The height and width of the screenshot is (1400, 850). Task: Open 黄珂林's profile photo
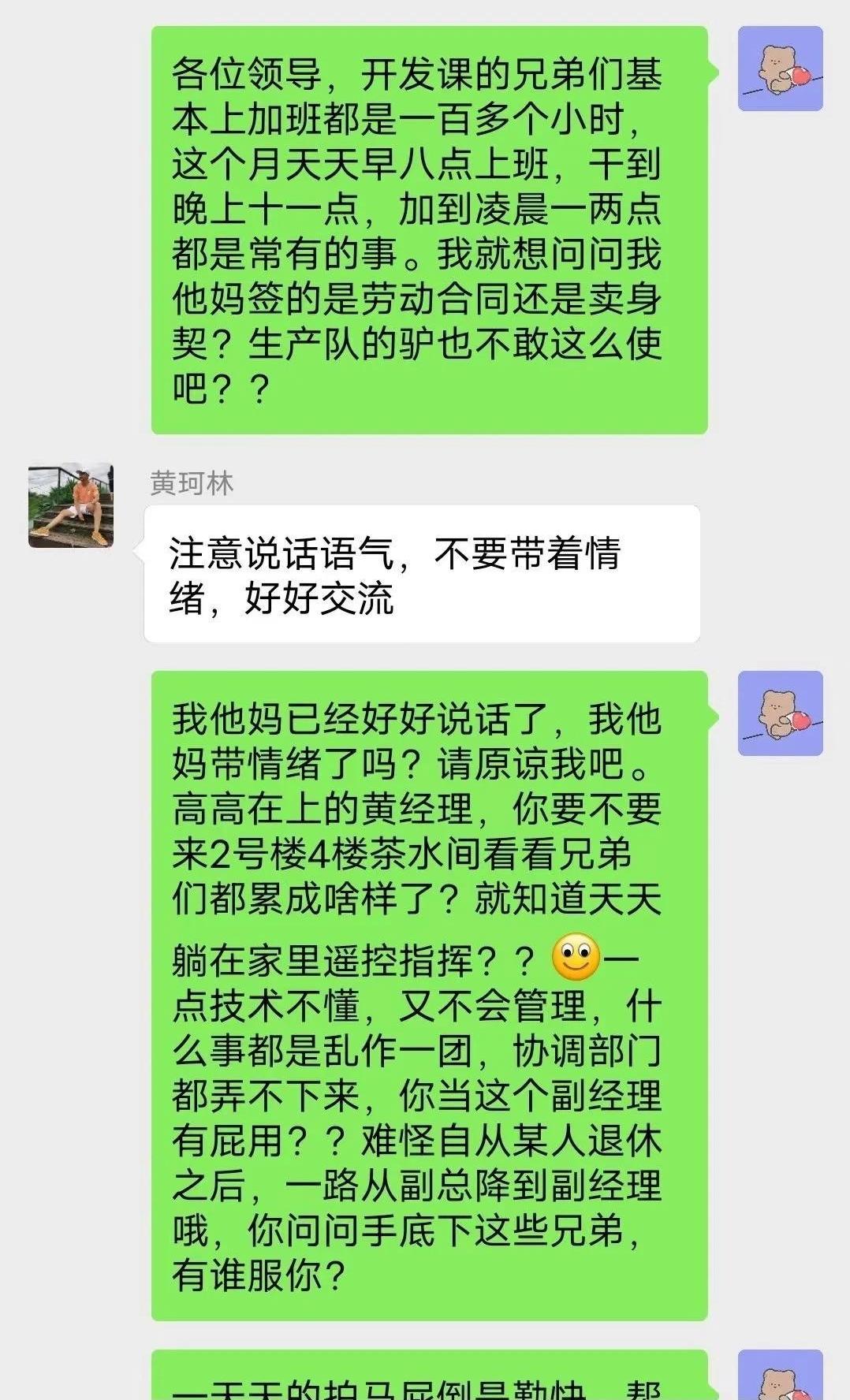point(69,505)
